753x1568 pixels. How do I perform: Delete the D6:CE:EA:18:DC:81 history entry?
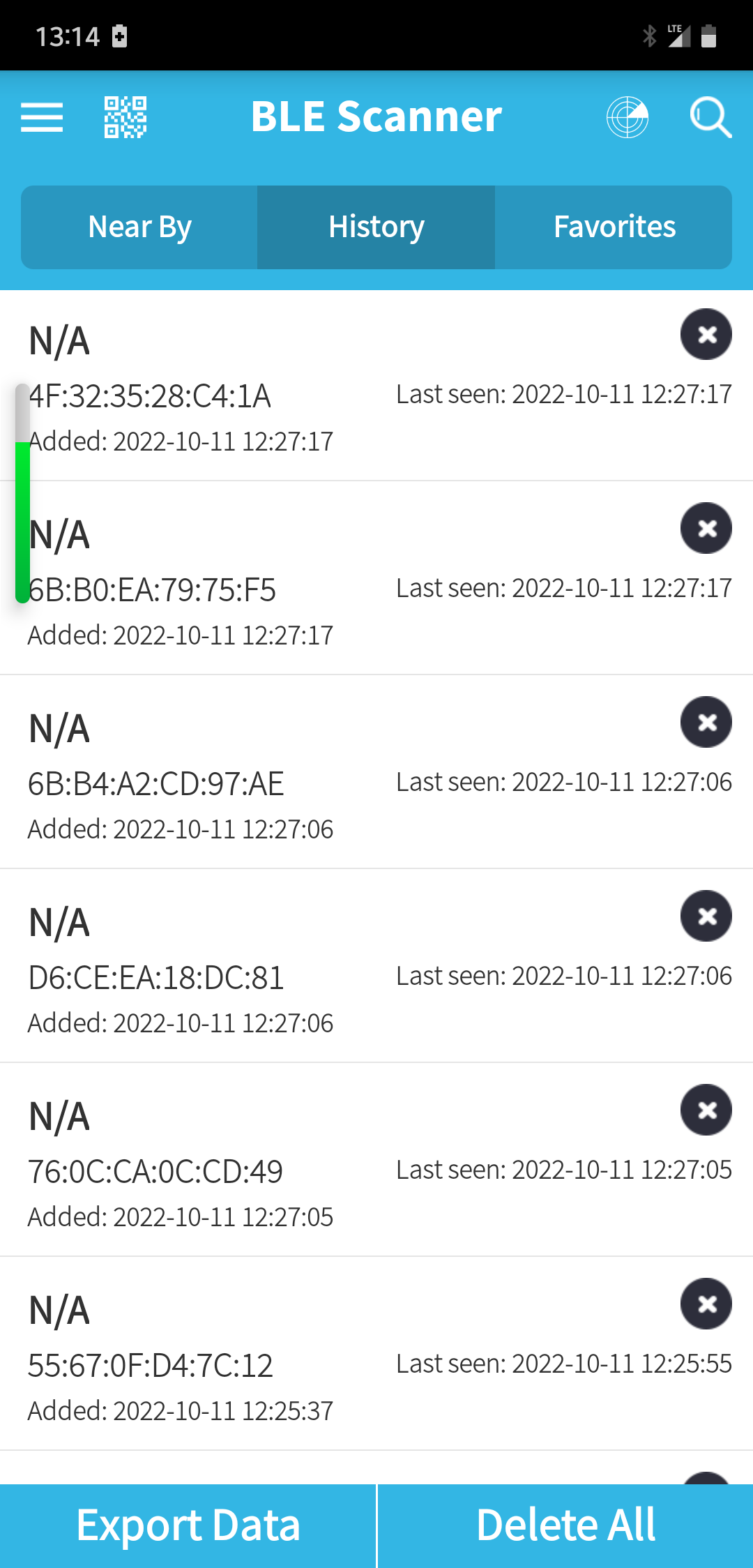pyautogui.click(x=706, y=916)
